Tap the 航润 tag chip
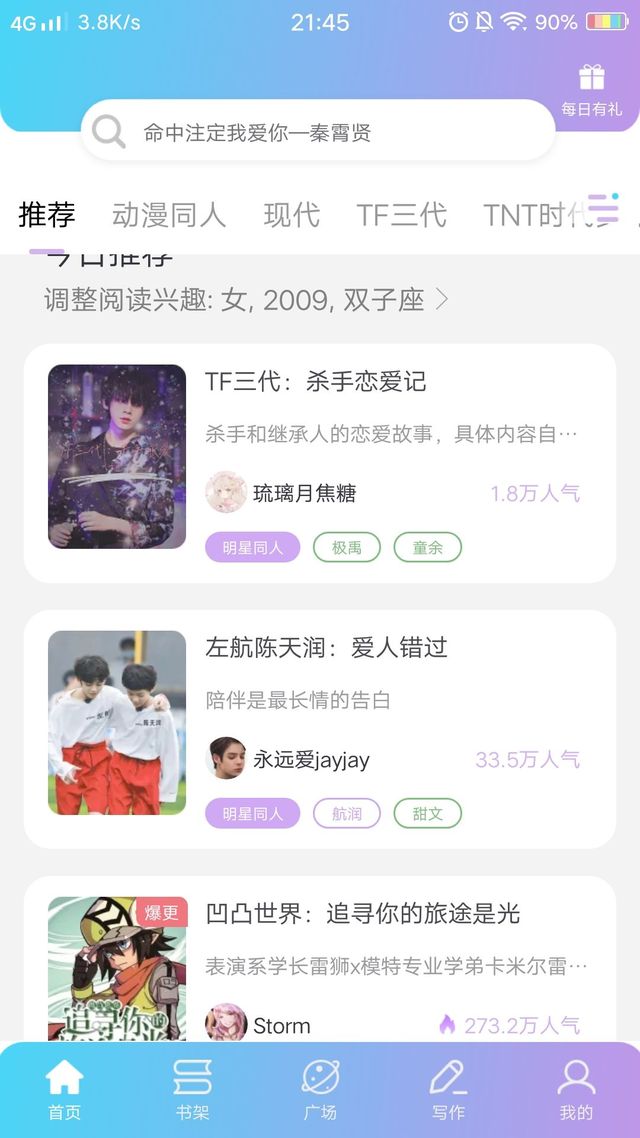 point(347,813)
